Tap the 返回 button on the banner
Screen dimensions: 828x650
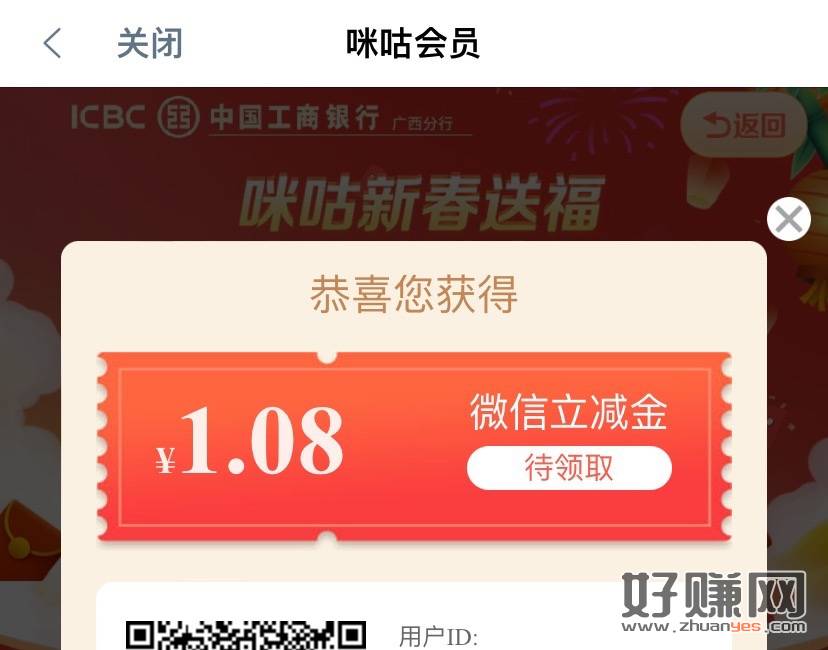(744, 125)
